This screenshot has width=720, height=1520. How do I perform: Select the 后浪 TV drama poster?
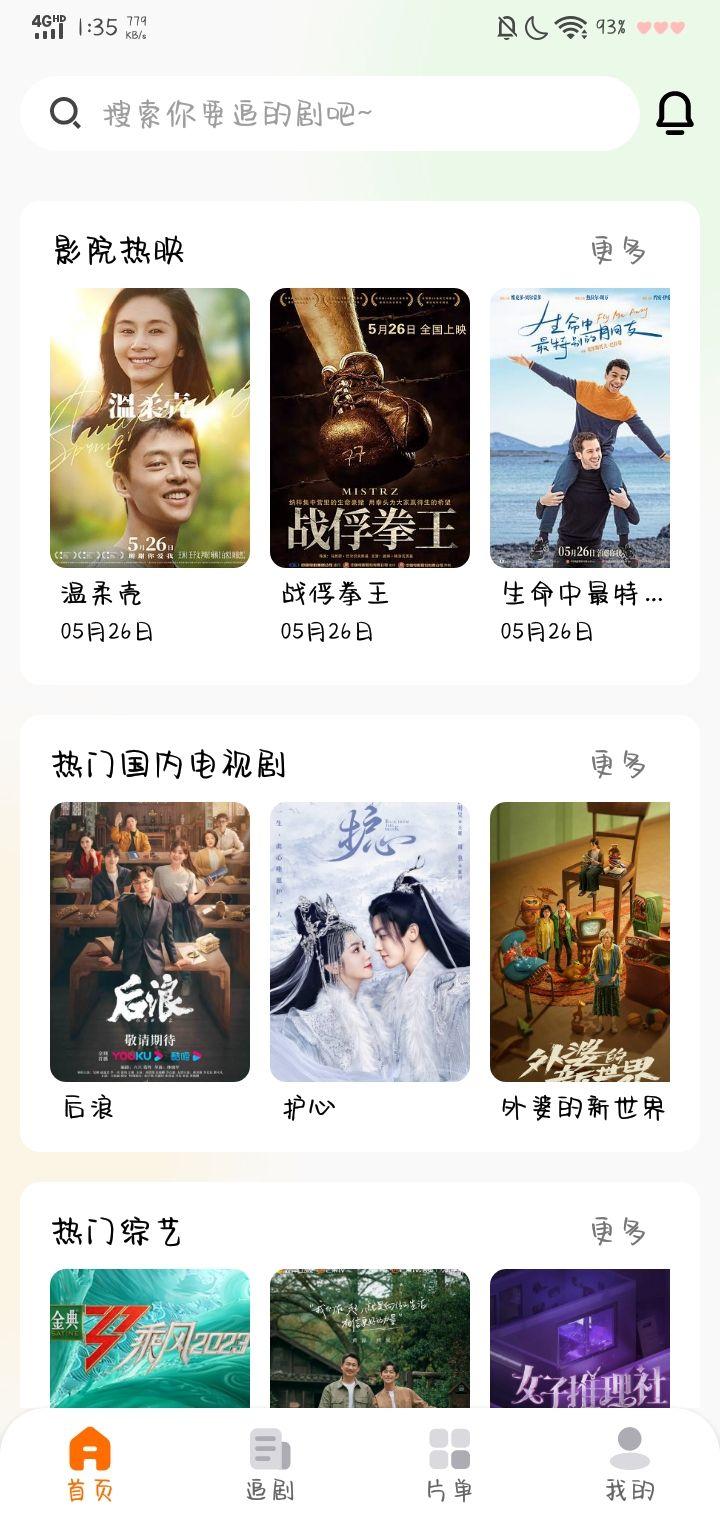tap(150, 942)
